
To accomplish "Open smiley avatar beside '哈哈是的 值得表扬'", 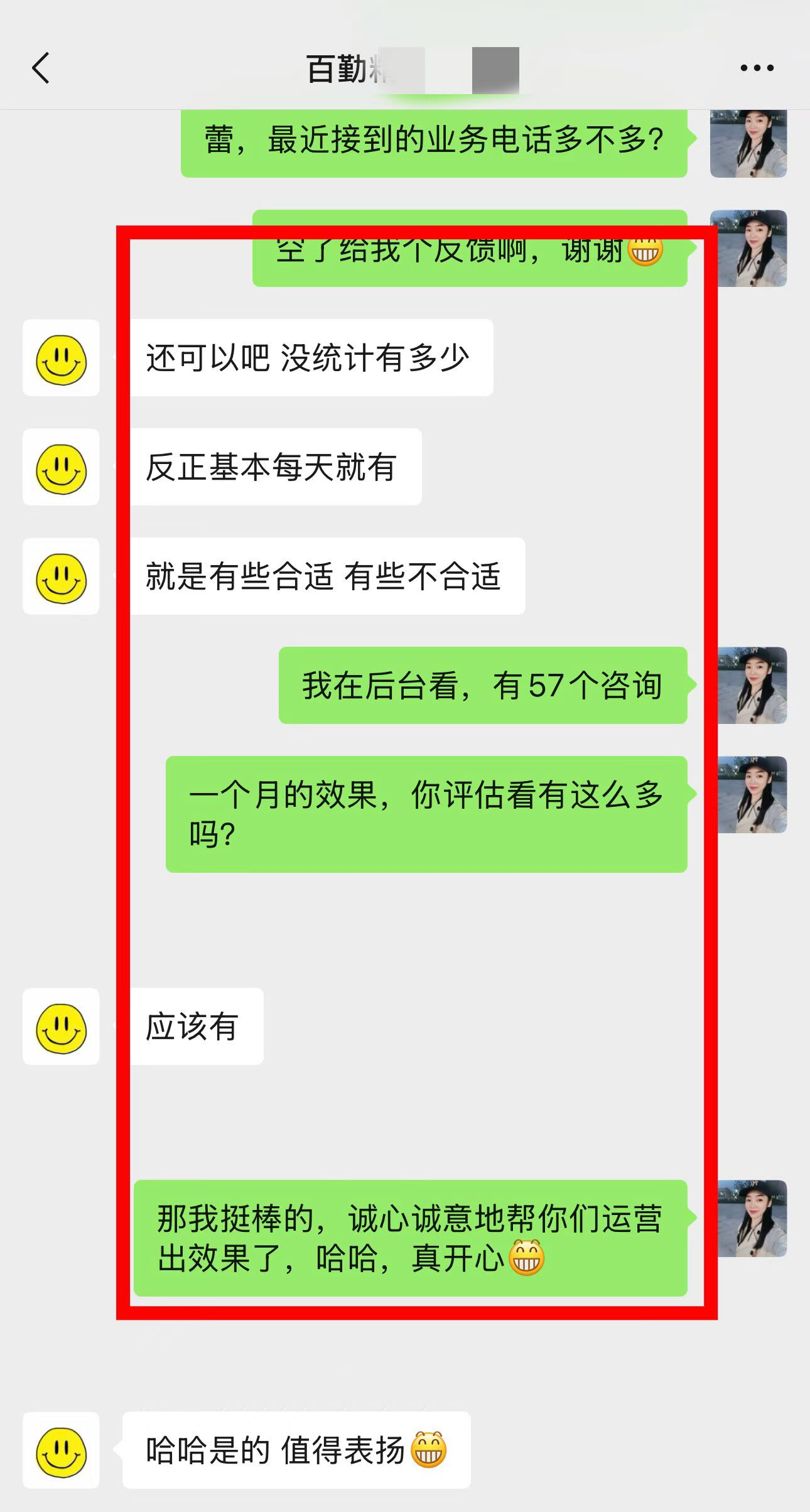I will (x=61, y=1450).
